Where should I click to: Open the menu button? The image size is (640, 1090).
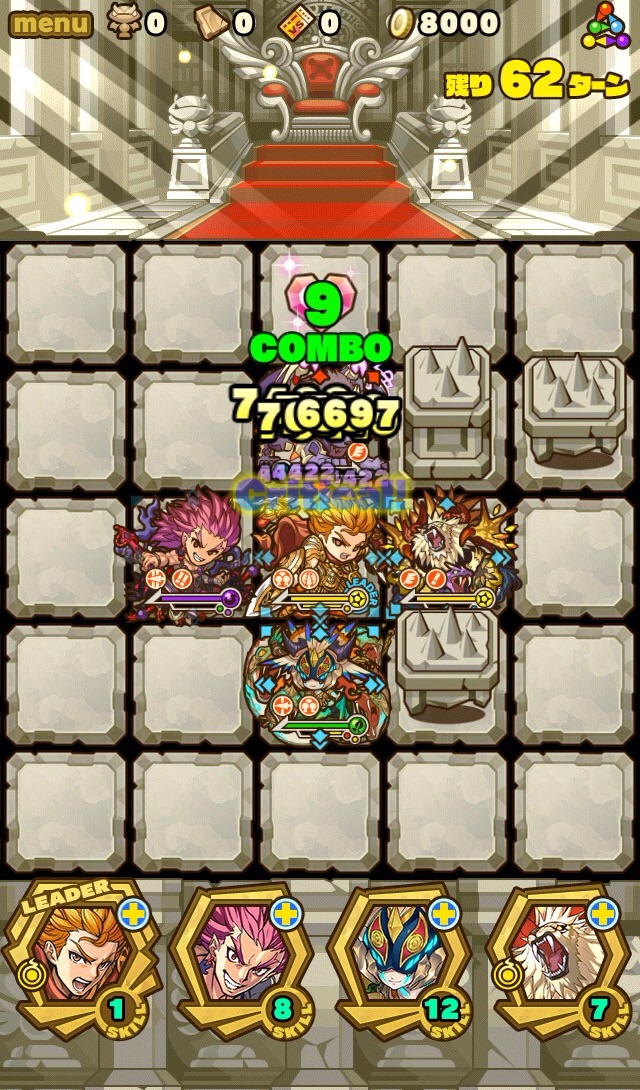[50, 22]
